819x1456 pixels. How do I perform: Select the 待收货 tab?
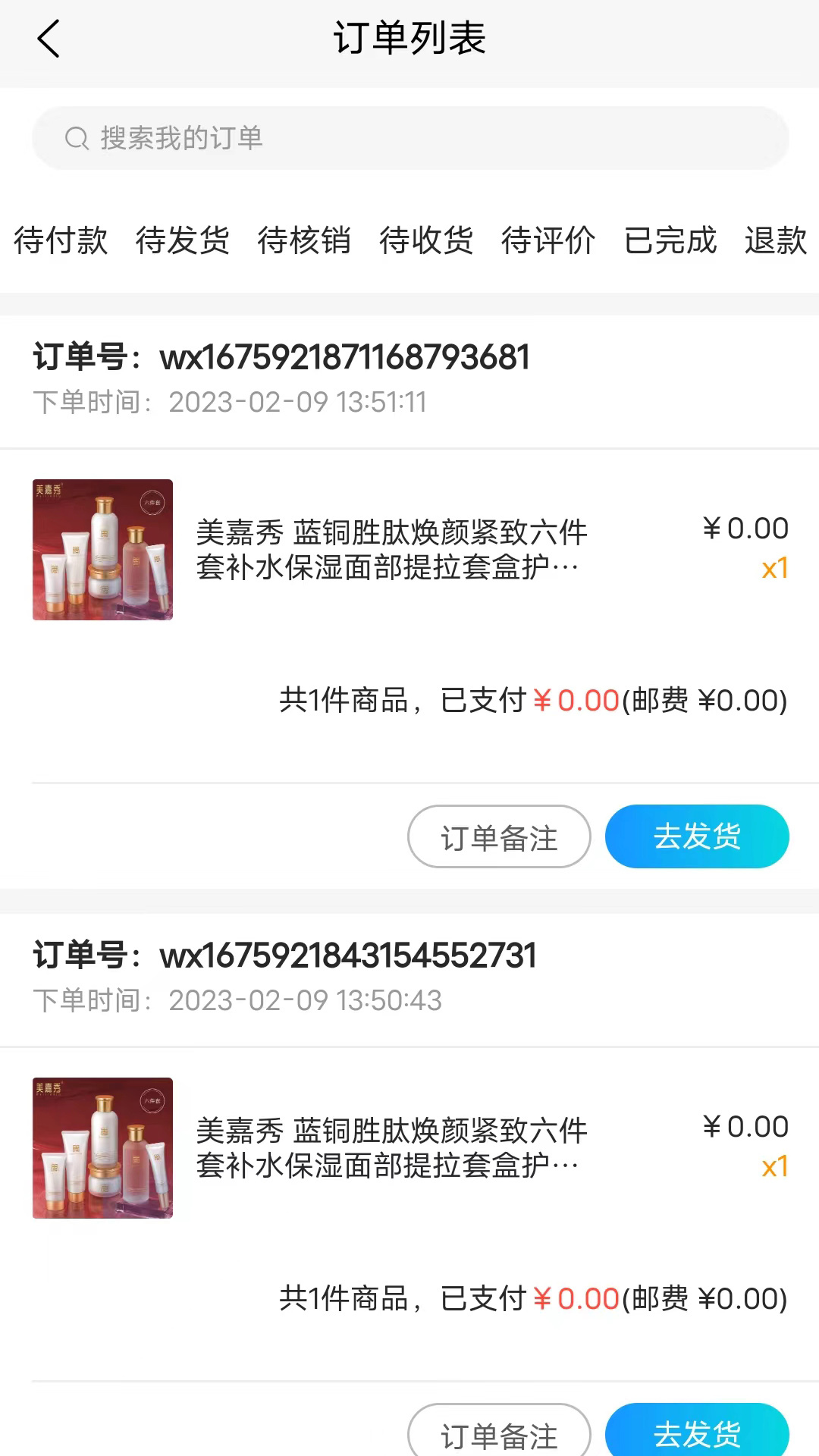[426, 240]
